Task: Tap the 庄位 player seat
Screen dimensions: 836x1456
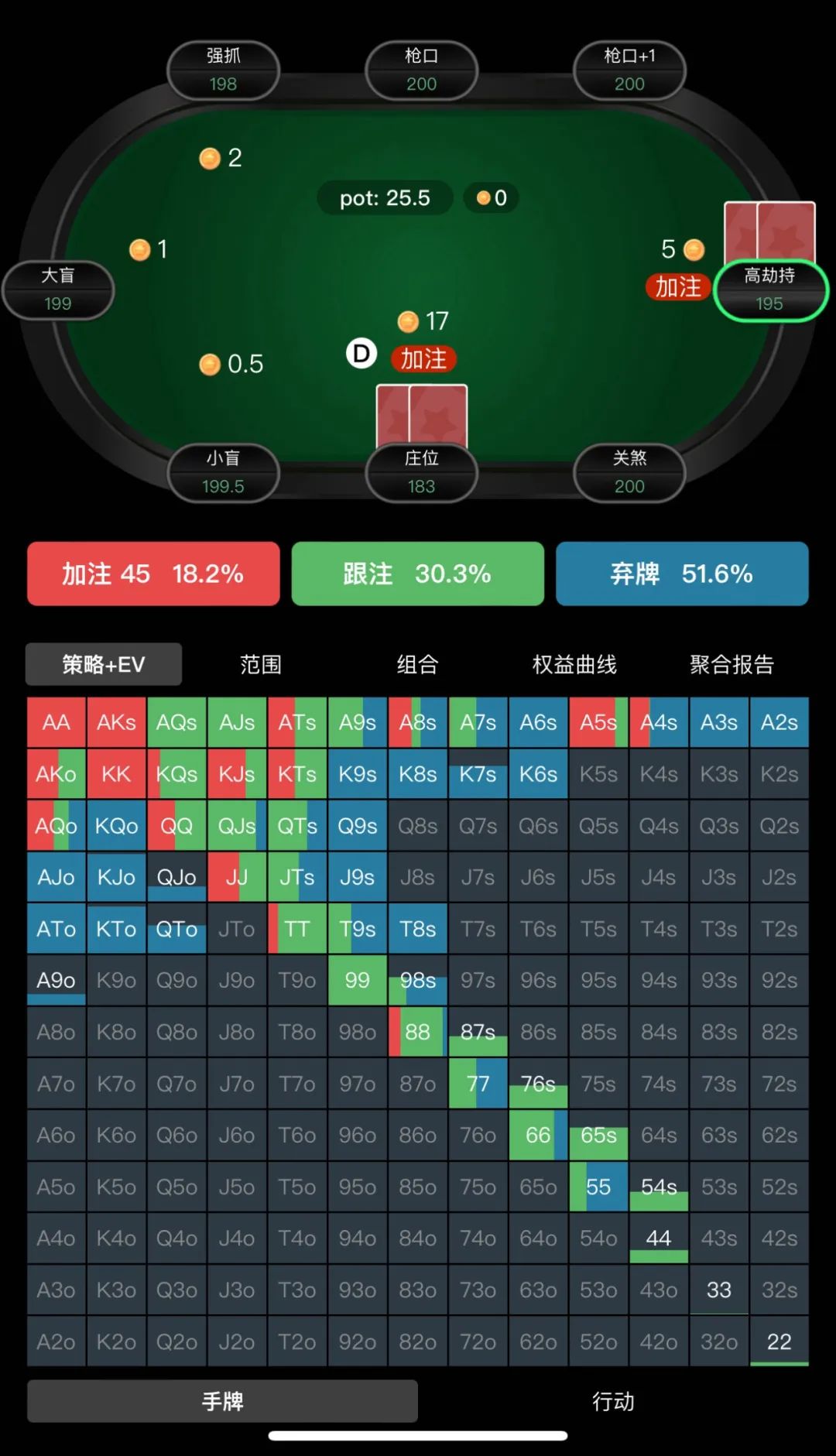Action: (x=421, y=472)
